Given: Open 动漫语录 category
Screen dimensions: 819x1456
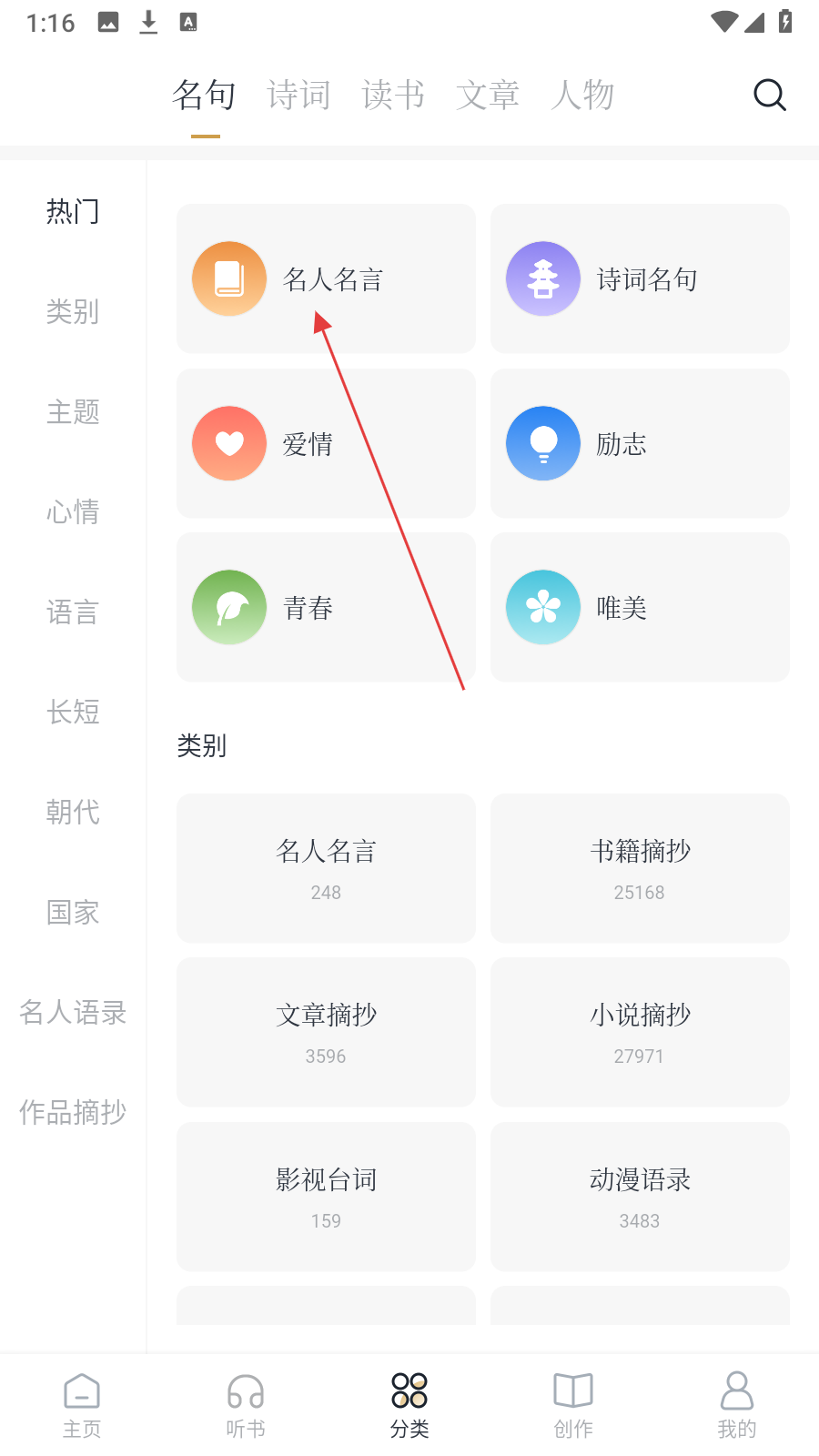Looking at the screenshot, I should 640,1197.
